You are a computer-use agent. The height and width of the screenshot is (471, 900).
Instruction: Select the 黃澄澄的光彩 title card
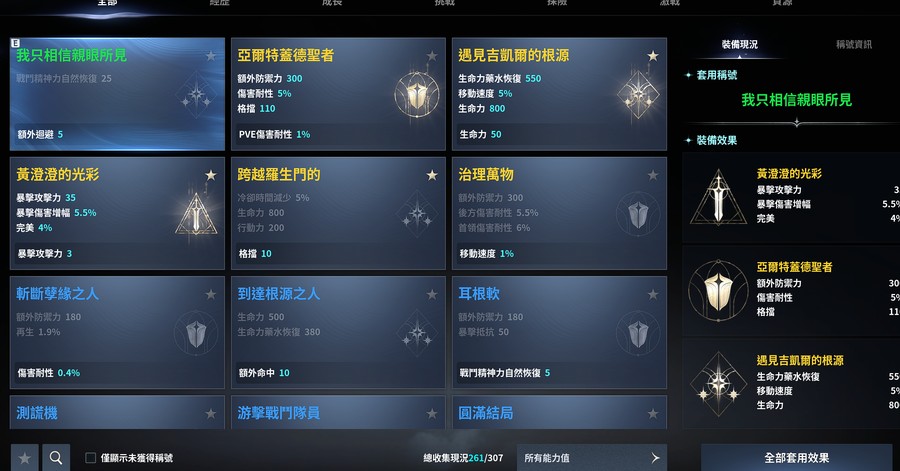click(116, 213)
